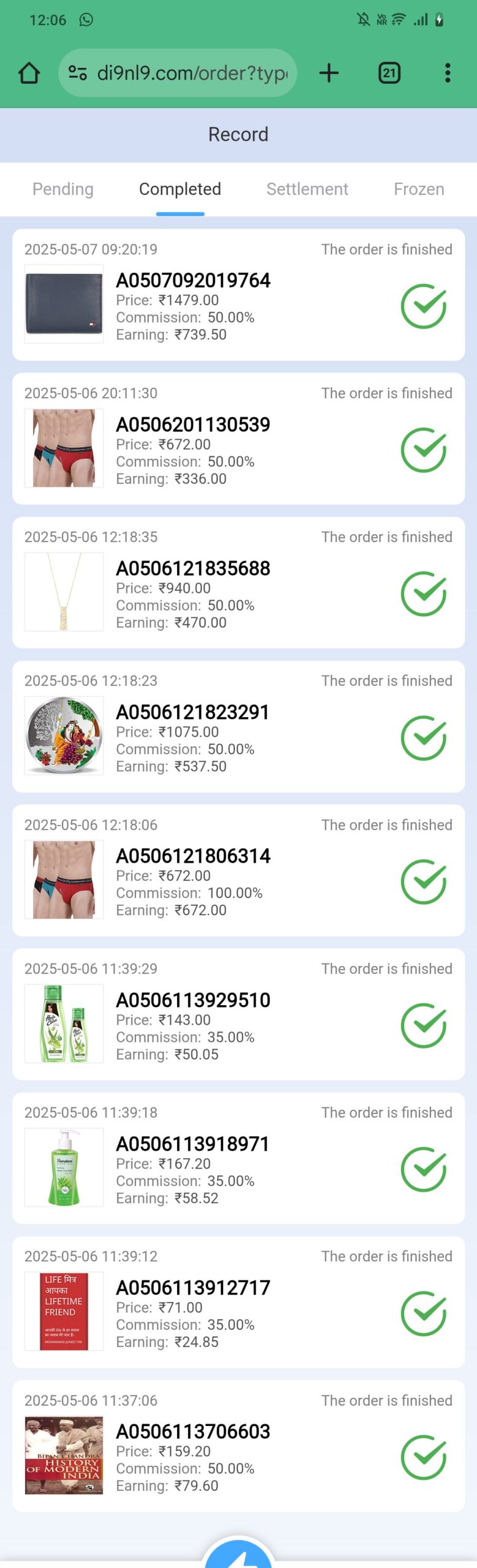Show the open tabs switcher
The height and width of the screenshot is (1568, 477).
click(389, 73)
